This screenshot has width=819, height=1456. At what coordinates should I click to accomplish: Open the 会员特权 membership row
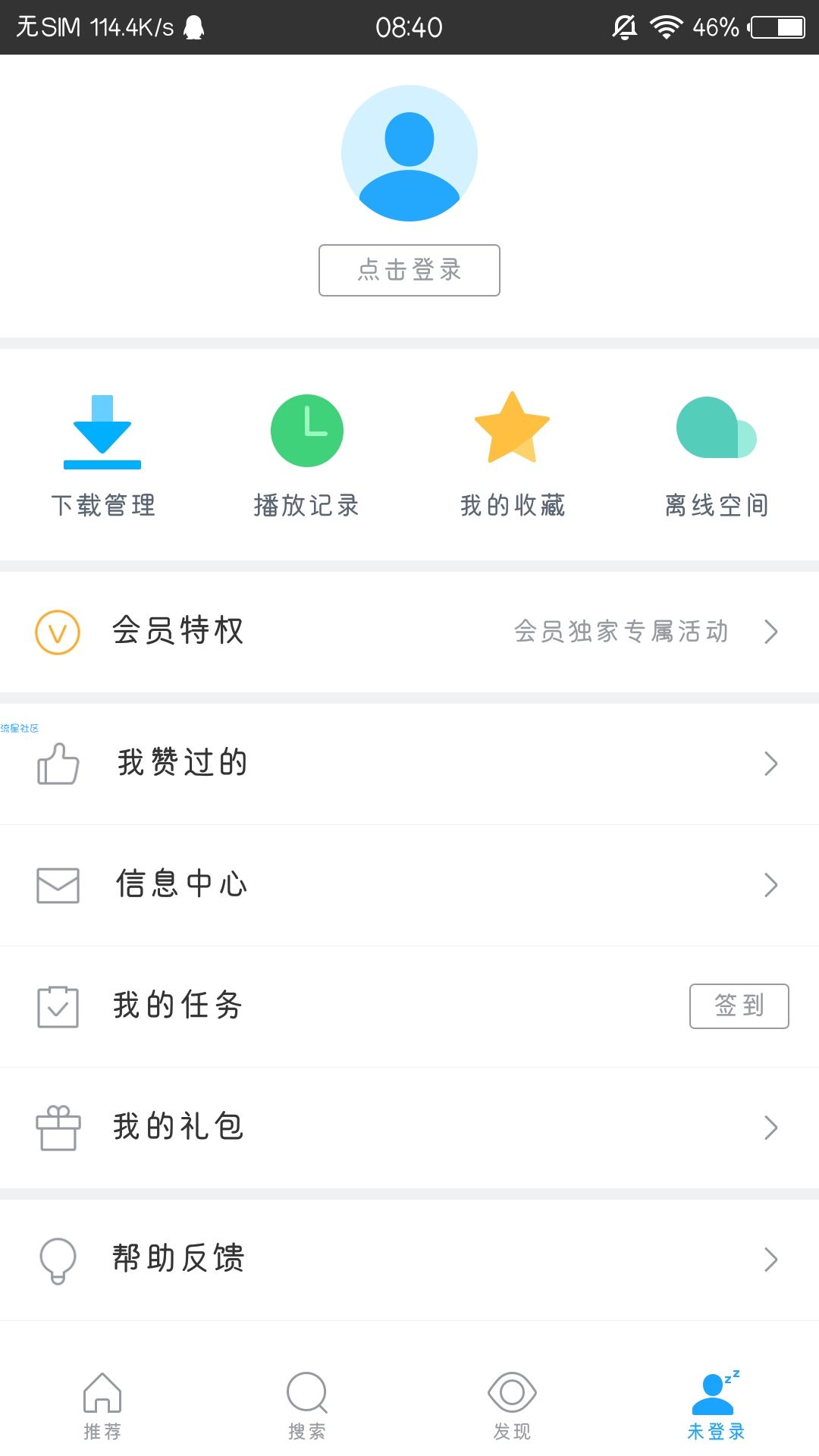(409, 632)
